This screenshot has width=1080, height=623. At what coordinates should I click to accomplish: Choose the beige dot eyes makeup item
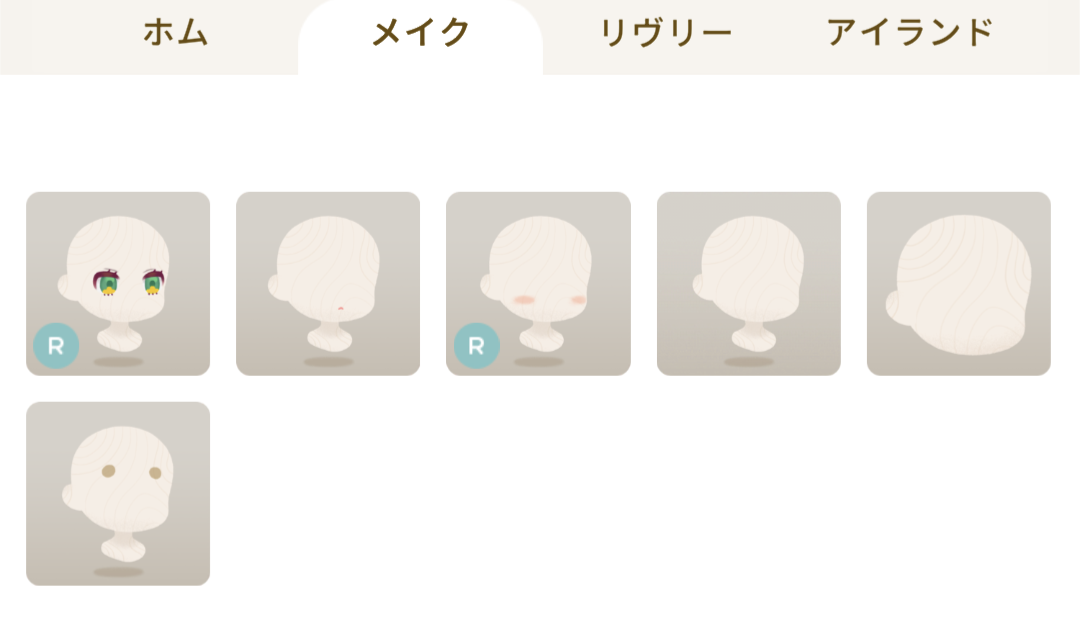click(118, 494)
